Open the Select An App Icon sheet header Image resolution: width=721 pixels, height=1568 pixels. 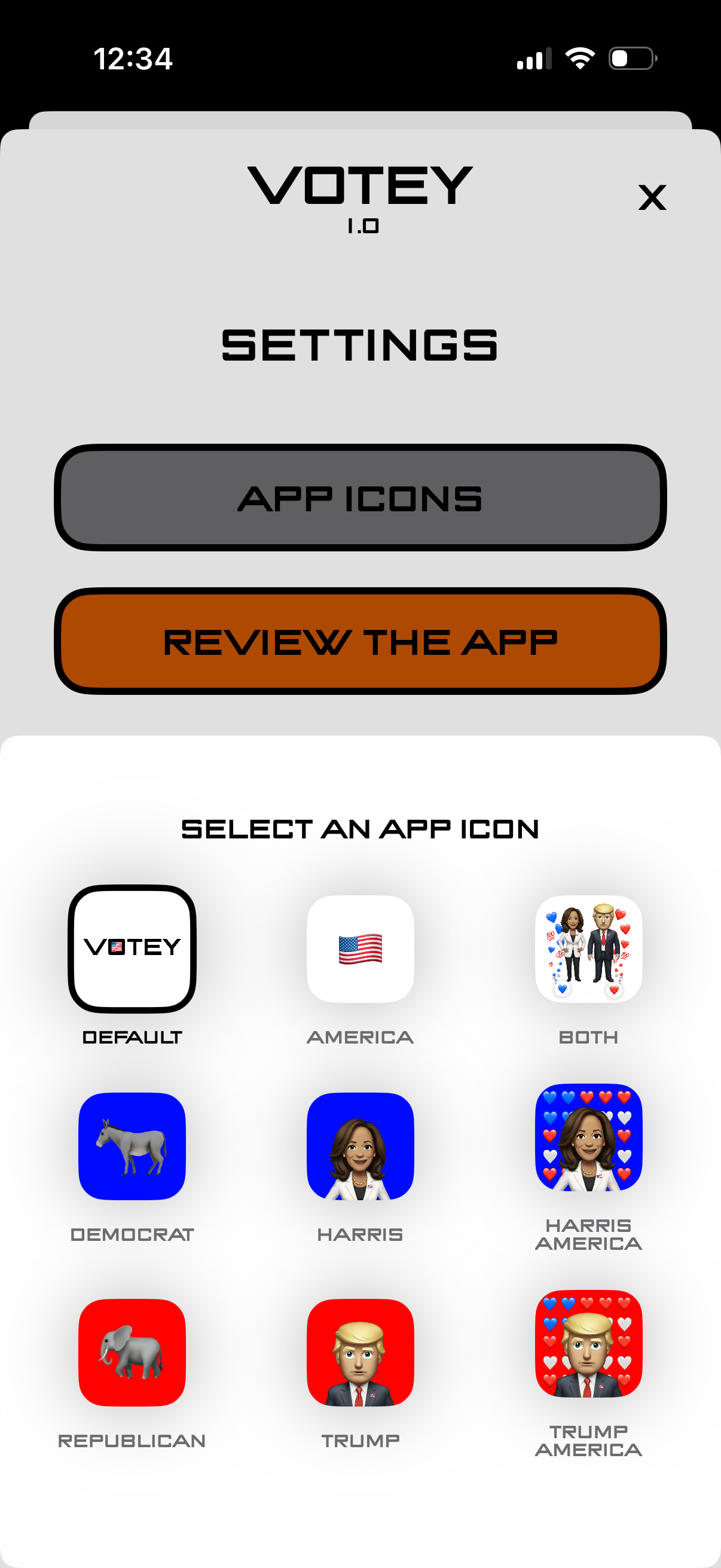(360, 828)
